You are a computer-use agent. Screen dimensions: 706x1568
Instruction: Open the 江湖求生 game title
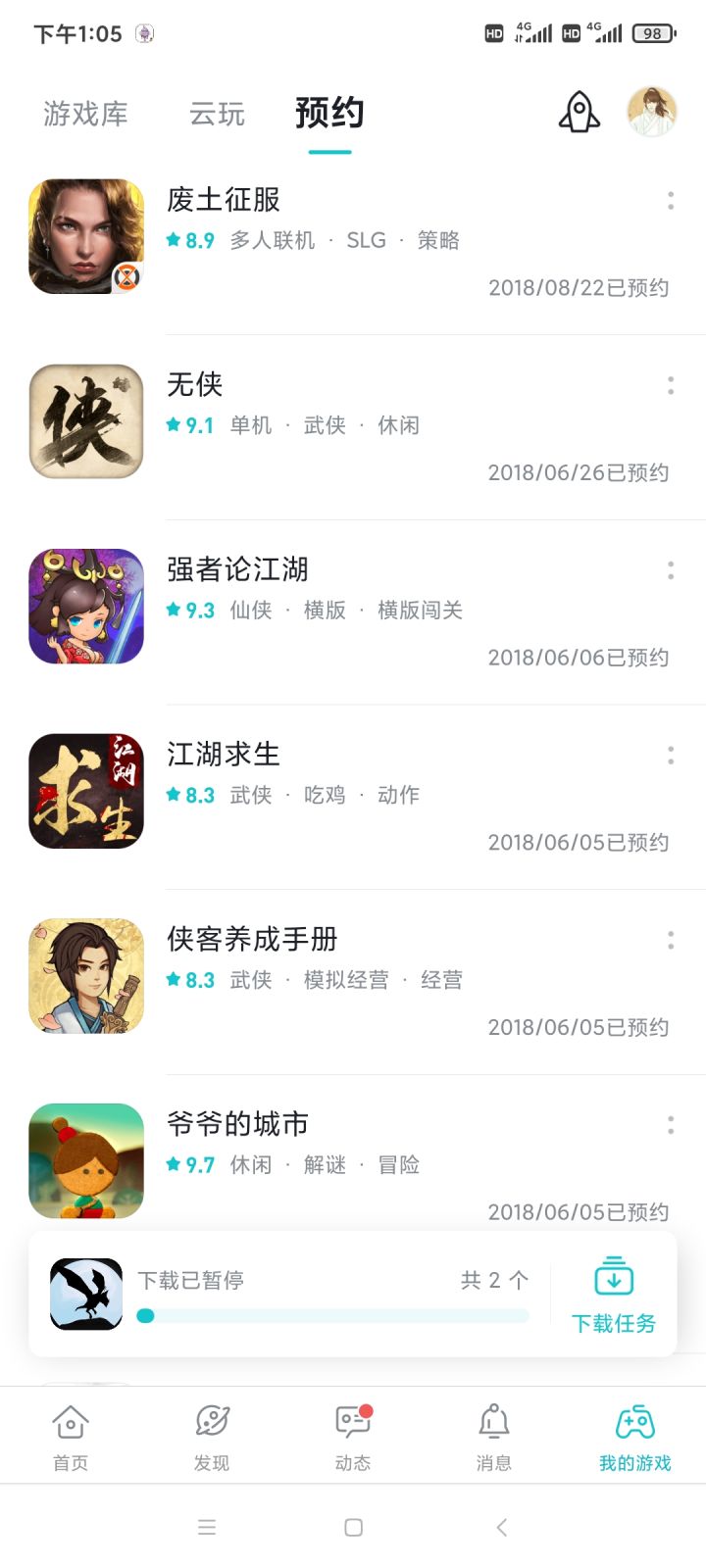pos(224,755)
